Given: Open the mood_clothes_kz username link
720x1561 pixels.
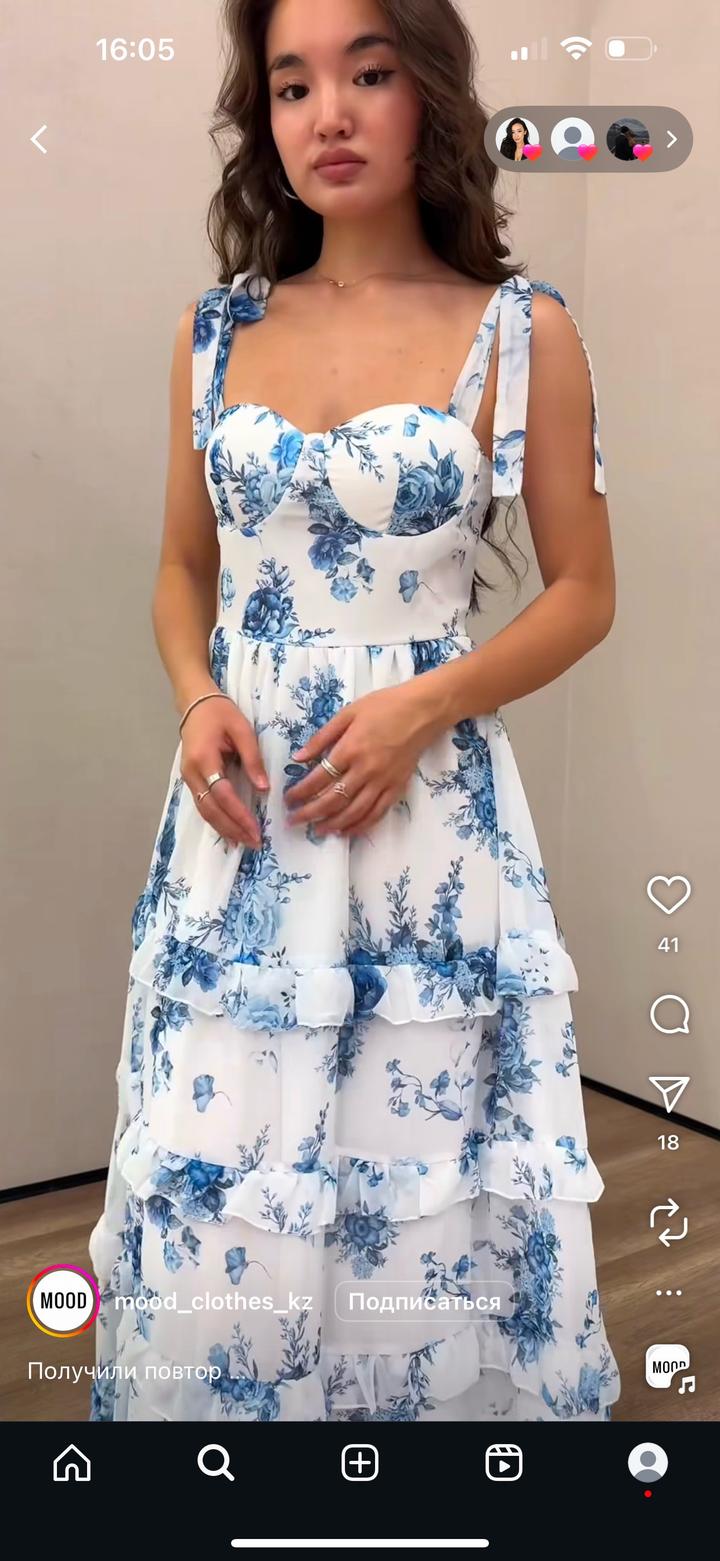Looking at the screenshot, I should click(213, 1301).
